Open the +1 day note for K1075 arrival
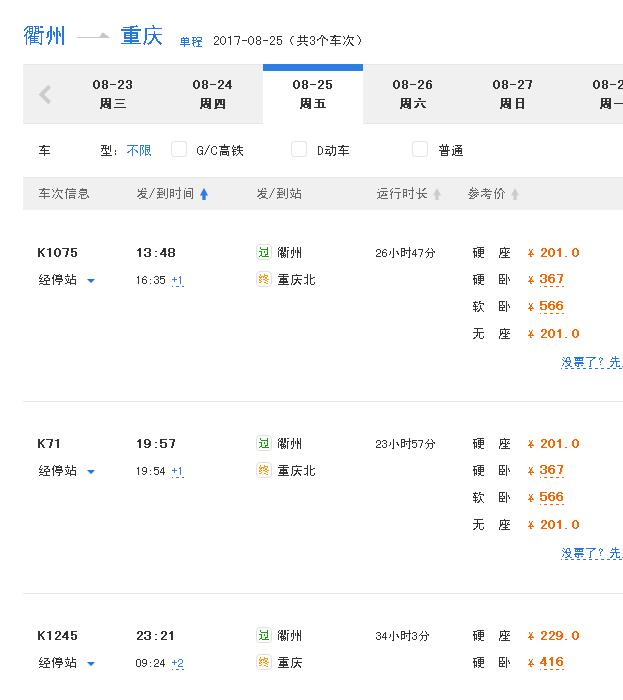Screen dimensions: 623x700 [177, 281]
